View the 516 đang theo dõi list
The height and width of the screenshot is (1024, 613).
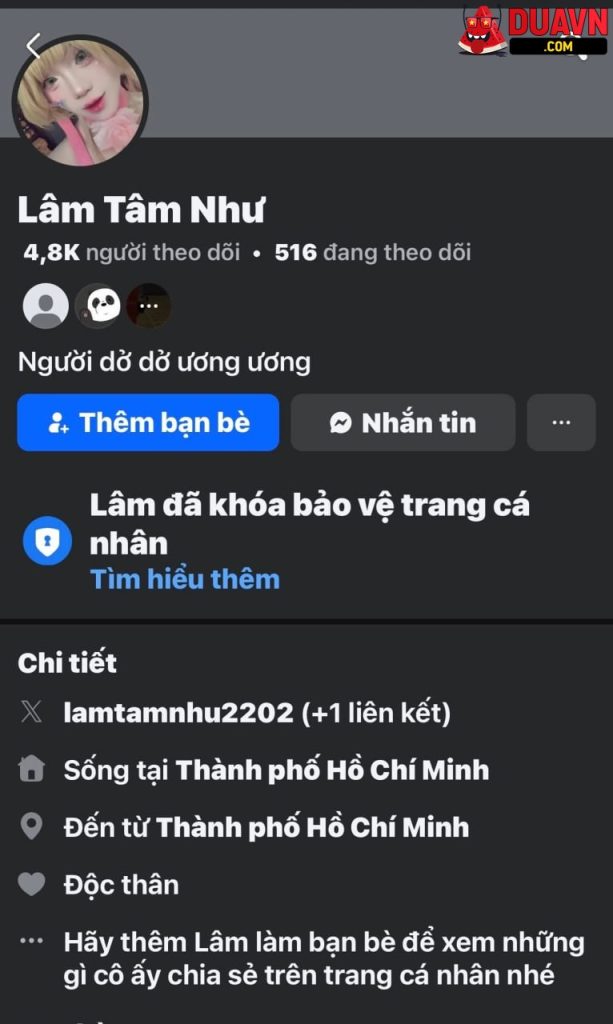pos(373,253)
